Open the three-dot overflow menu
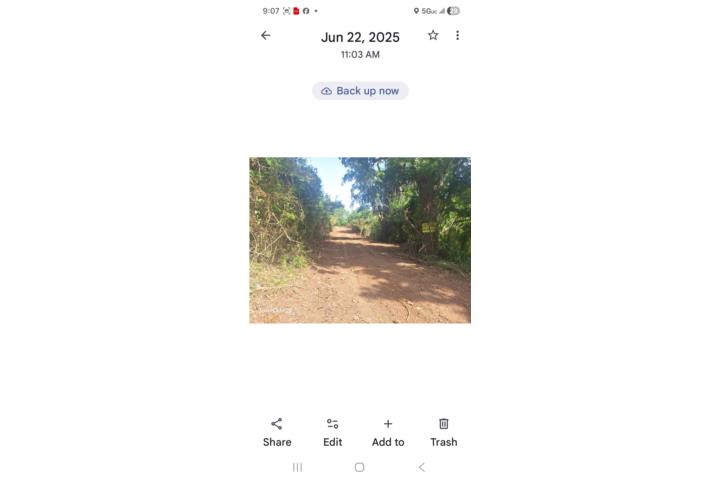Viewport: 720px width, 480px height. [x=458, y=35]
